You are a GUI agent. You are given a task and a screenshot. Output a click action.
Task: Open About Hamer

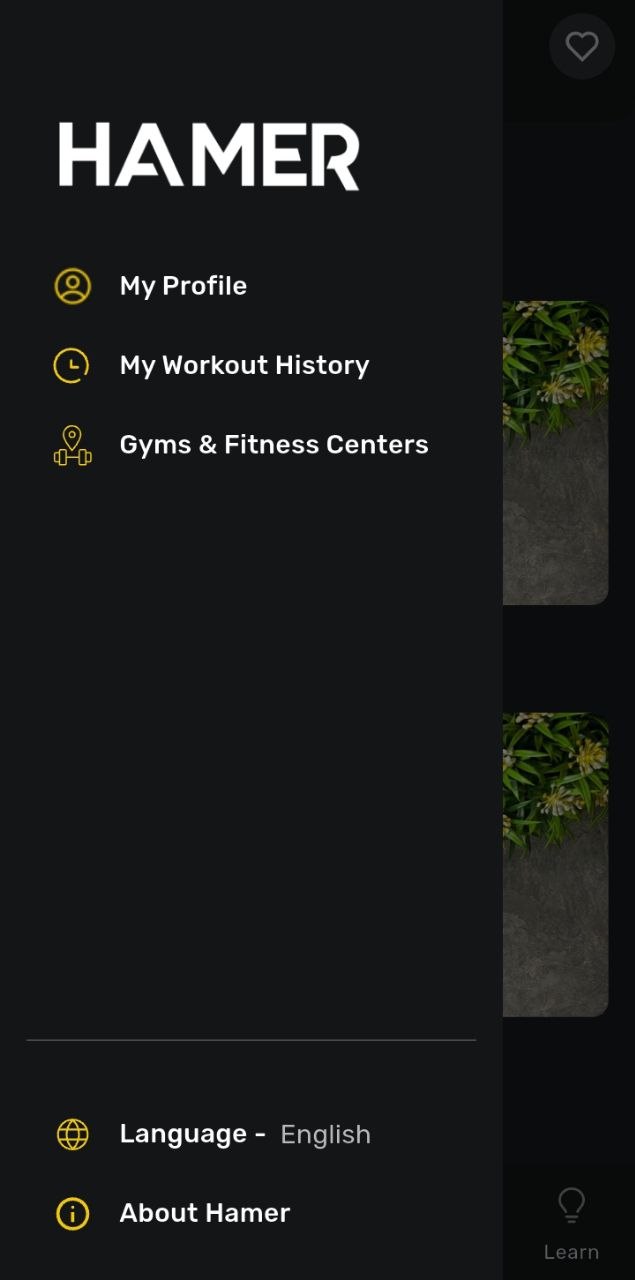(x=204, y=1213)
